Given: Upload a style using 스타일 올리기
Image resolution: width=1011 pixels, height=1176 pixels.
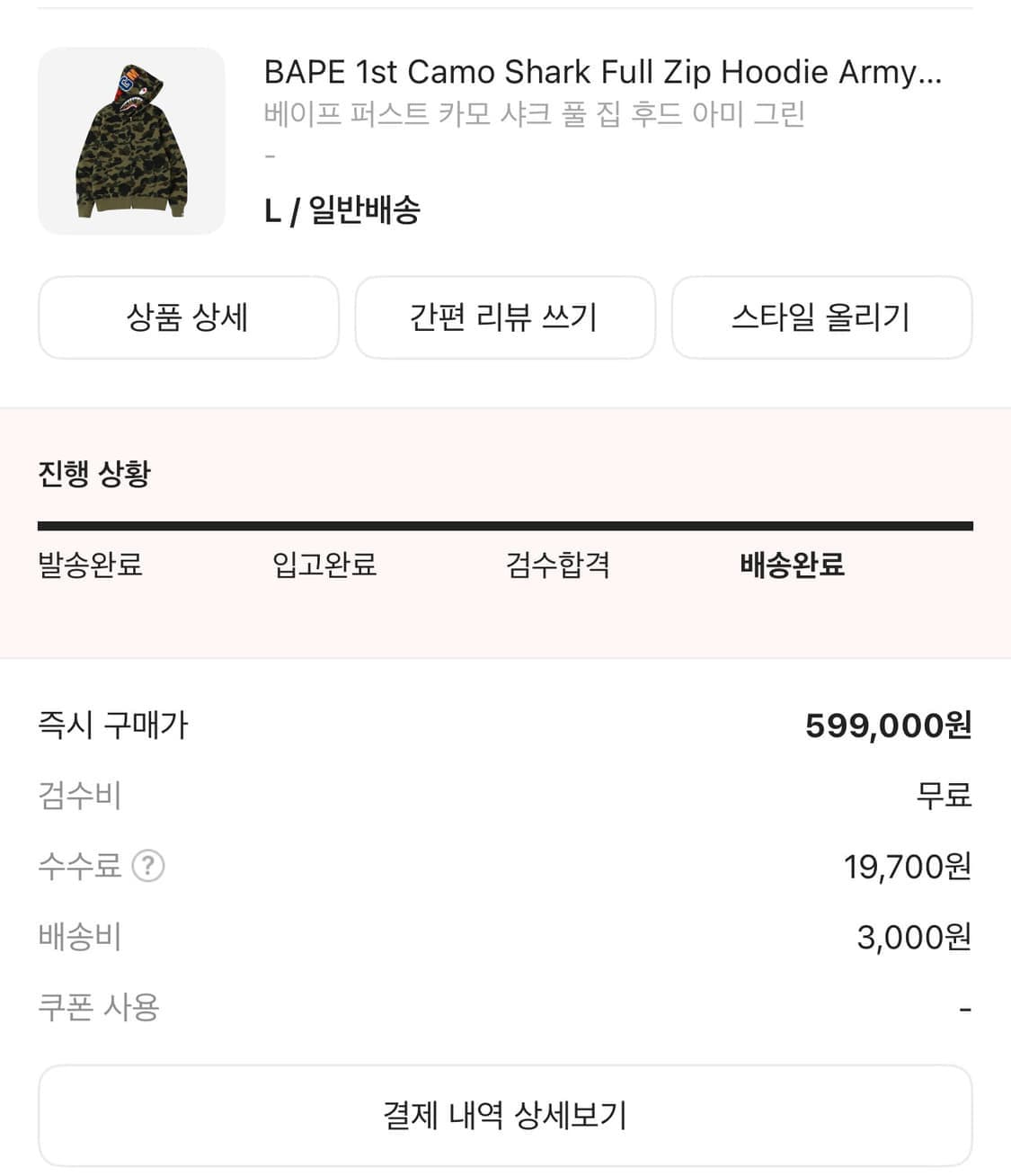Looking at the screenshot, I should pos(822,317).
